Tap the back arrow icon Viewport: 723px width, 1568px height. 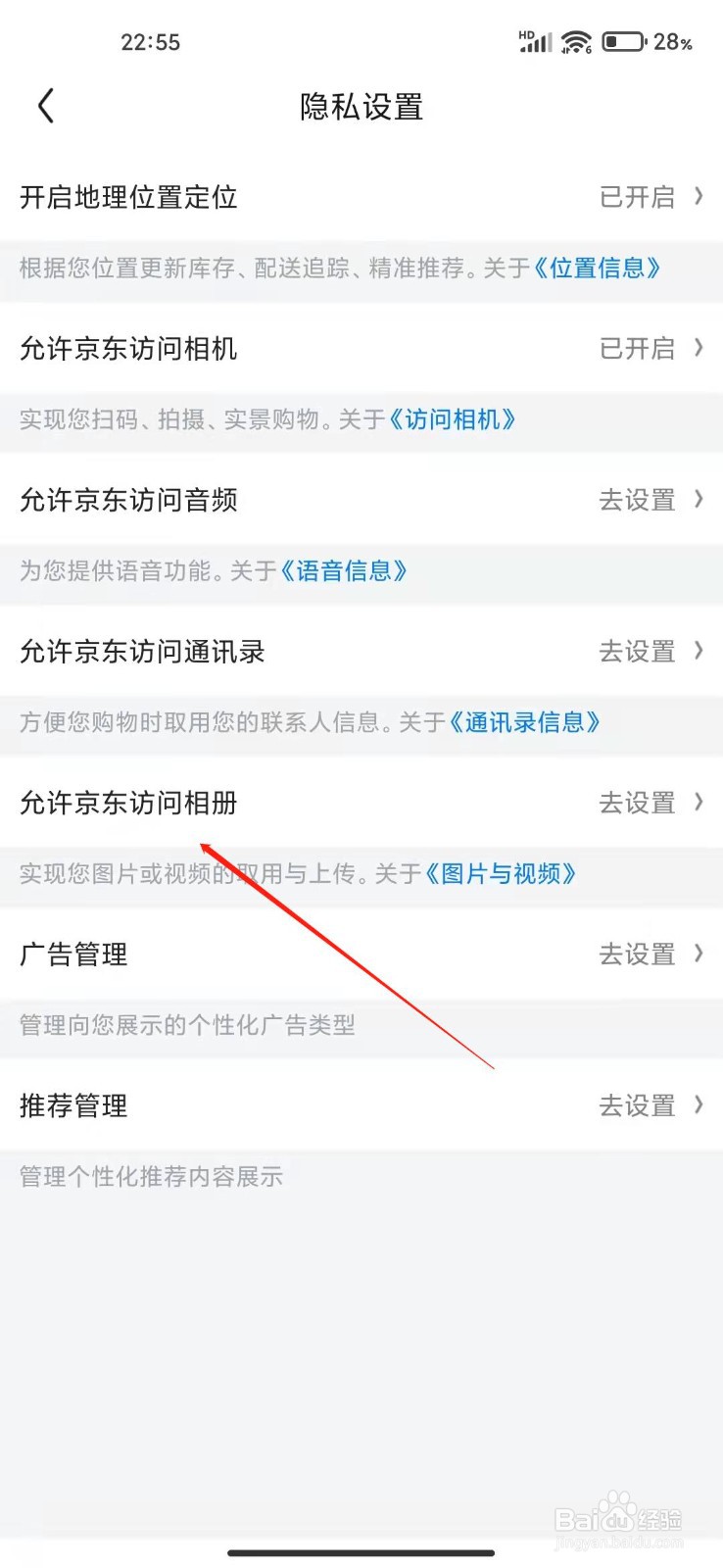[x=45, y=105]
